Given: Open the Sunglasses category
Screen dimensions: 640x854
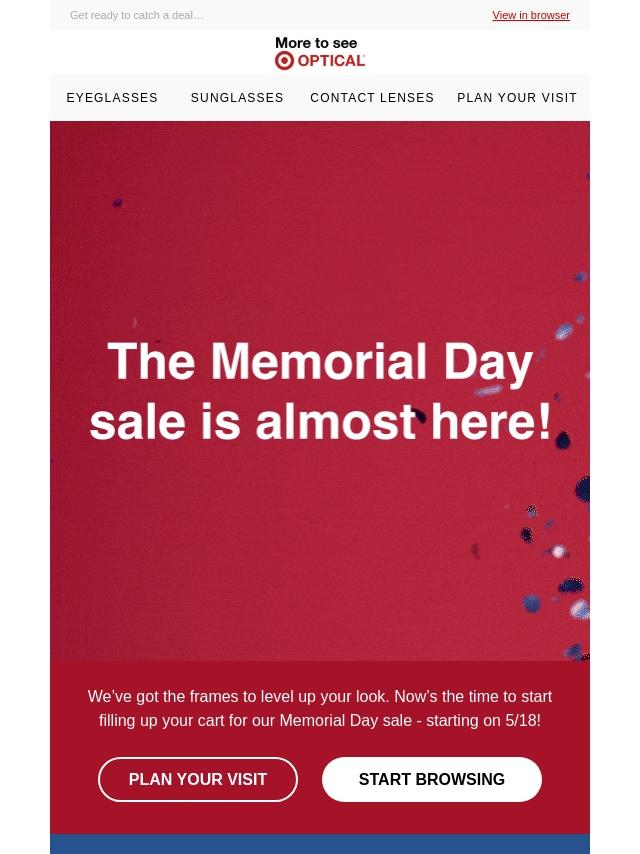Looking at the screenshot, I should tap(237, 97).
